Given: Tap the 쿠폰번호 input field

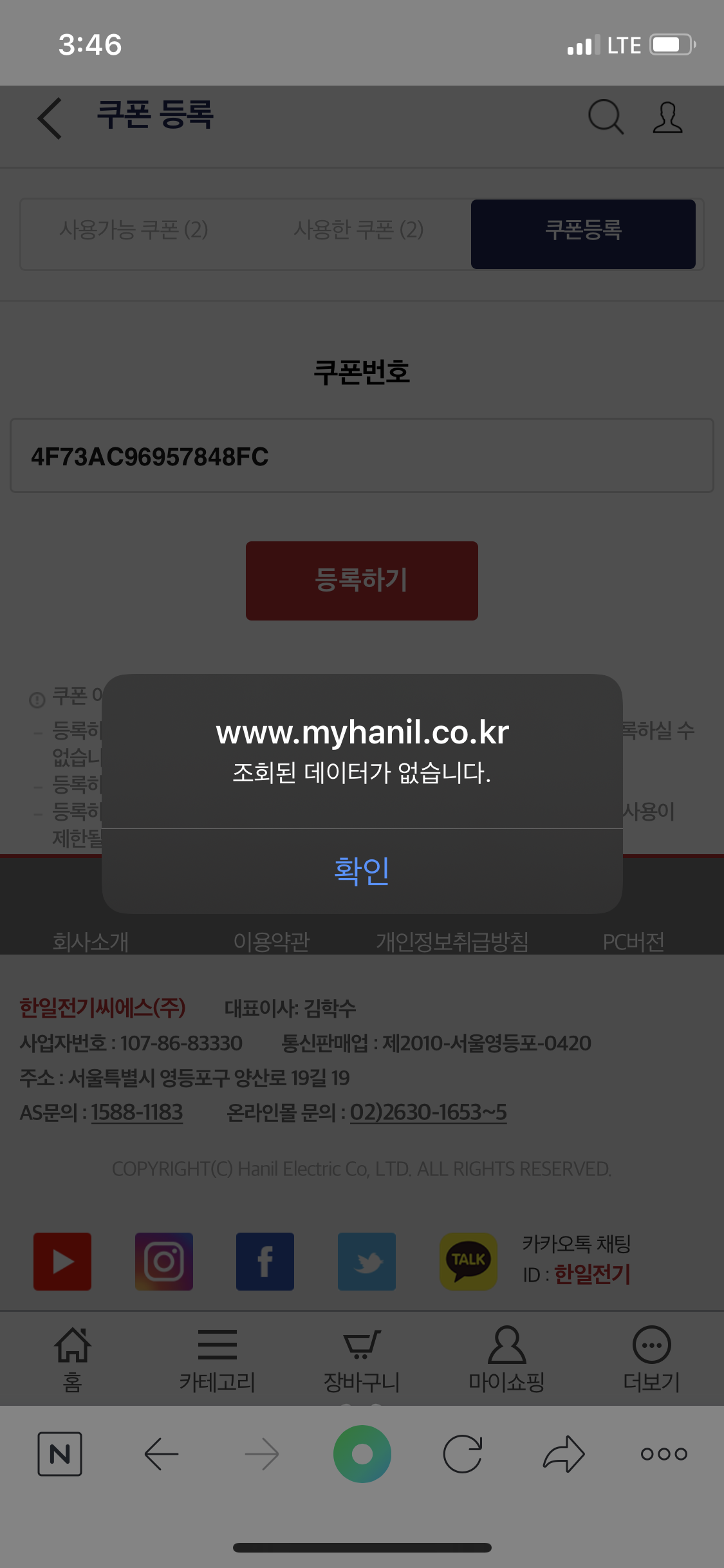Looking at the screenshot, I should (x=362, y=456).
